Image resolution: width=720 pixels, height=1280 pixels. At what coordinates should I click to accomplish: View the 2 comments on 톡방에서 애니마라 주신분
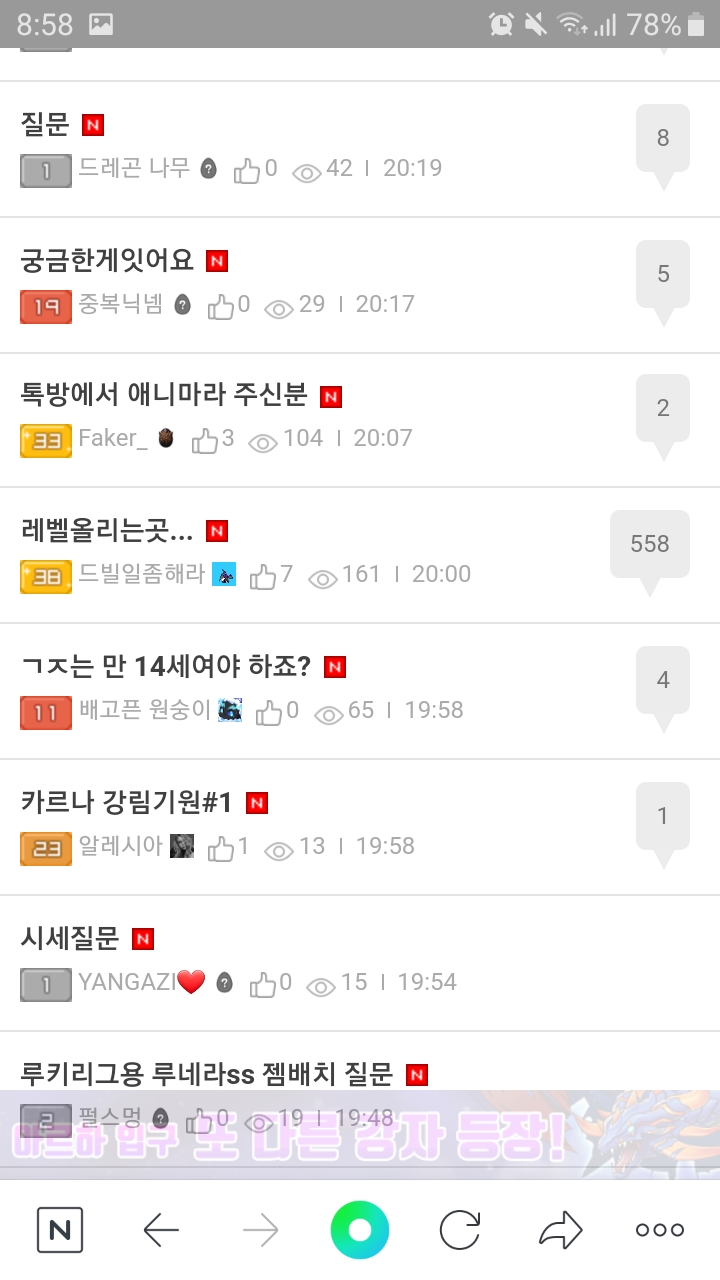(x=662, y=409)
